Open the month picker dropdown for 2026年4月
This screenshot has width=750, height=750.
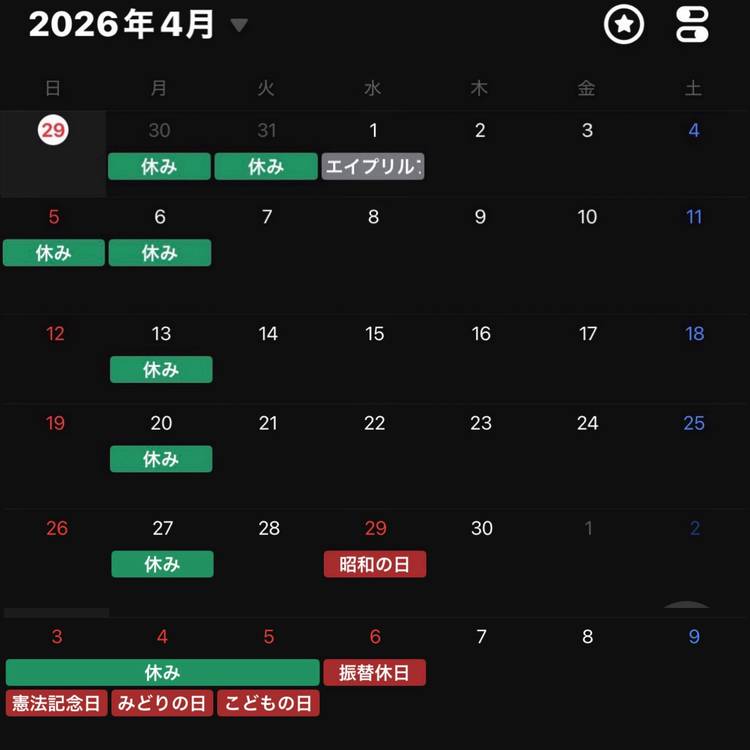(239, 25)
